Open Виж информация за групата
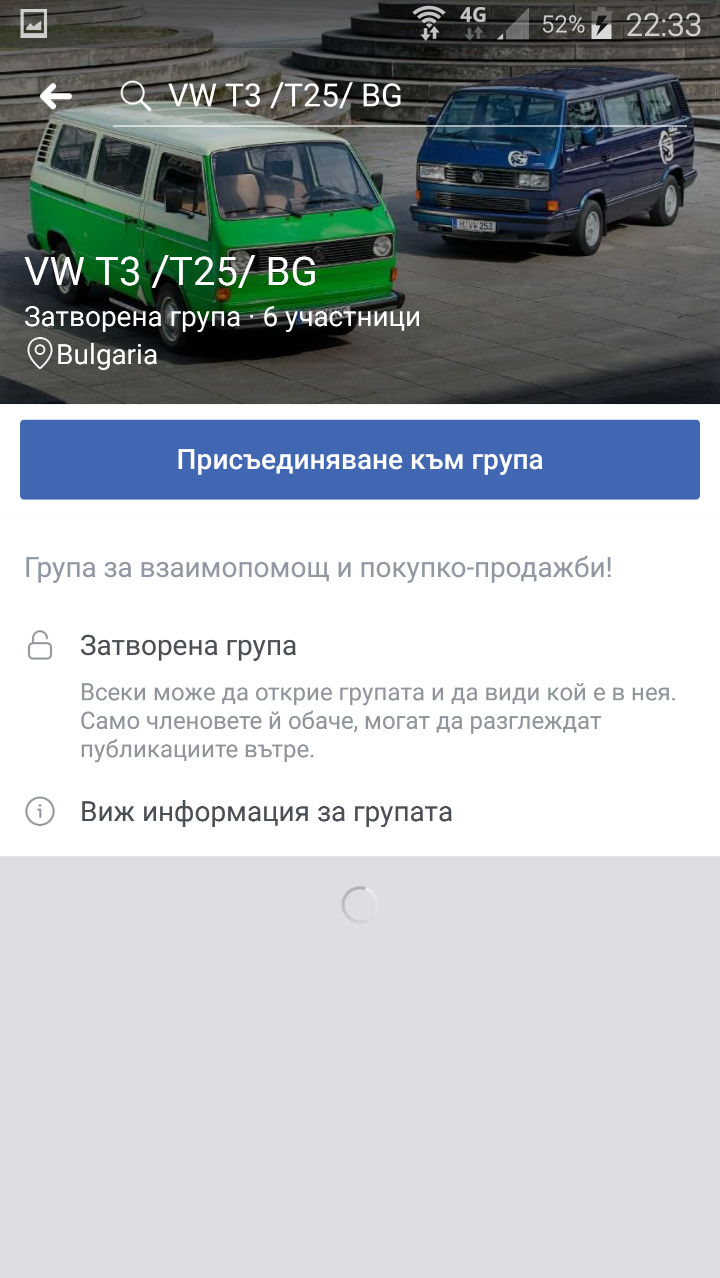The width and height of the screenshot is (720, 1278). click(x=266, y=812)
